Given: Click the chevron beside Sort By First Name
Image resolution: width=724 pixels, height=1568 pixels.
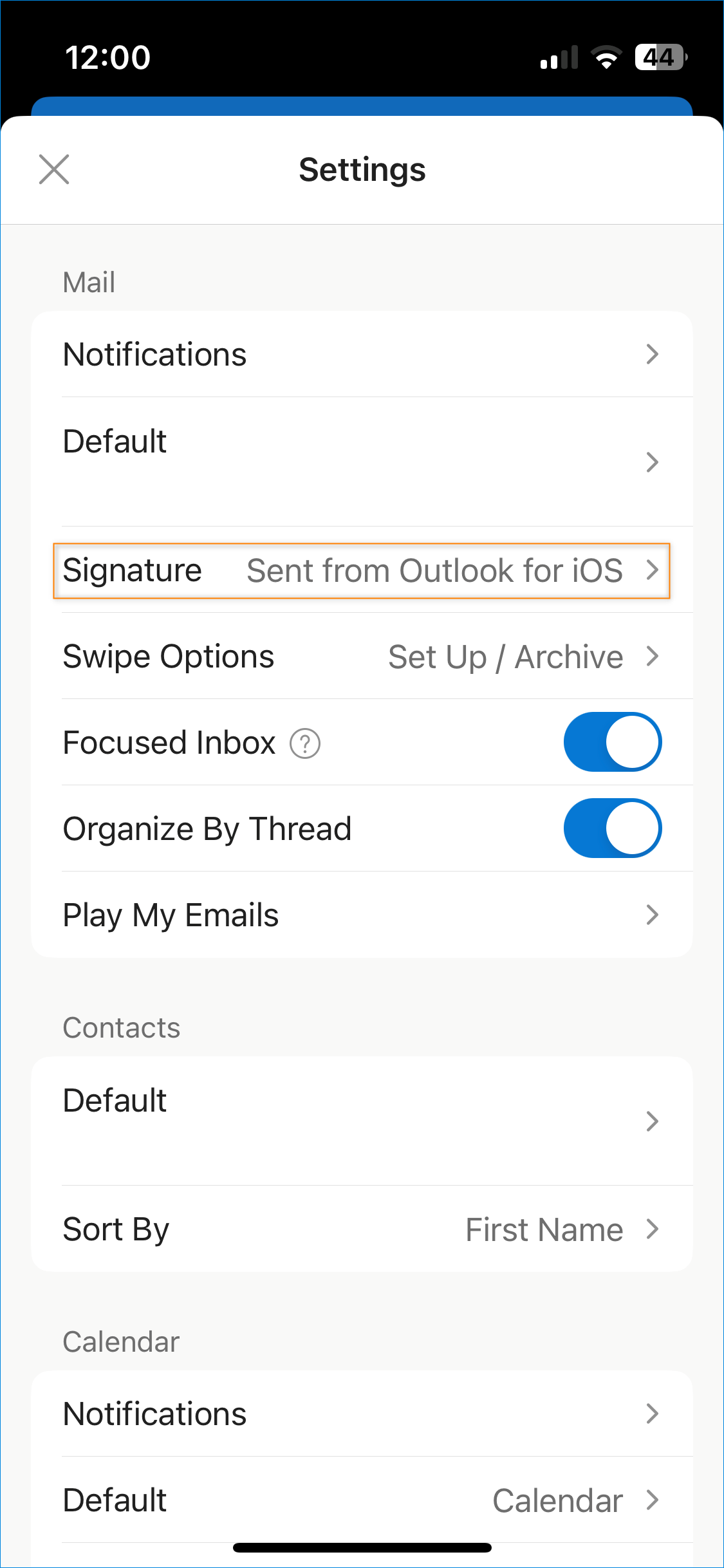Looking at the screenshot, I should click(x=653, y=1229).
